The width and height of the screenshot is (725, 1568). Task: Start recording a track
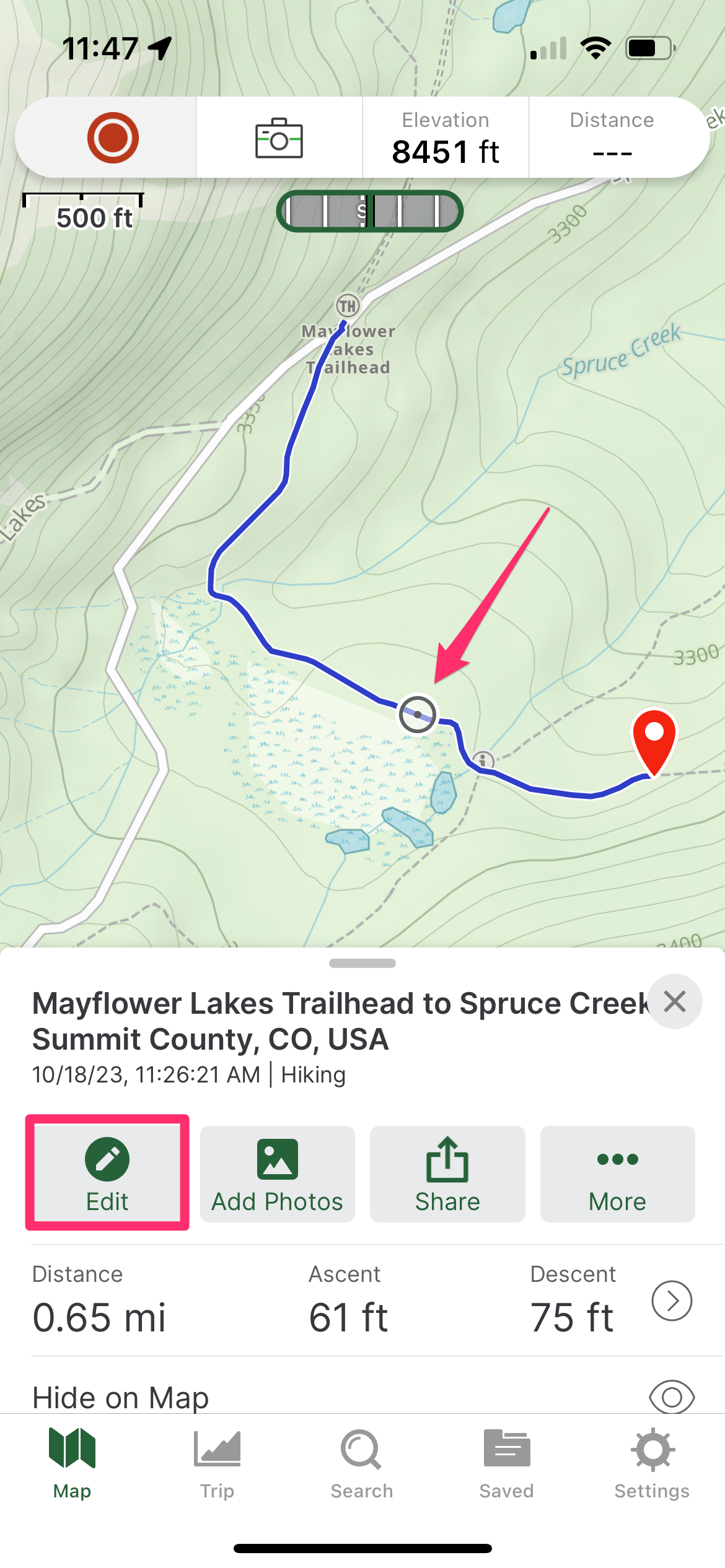112,137
